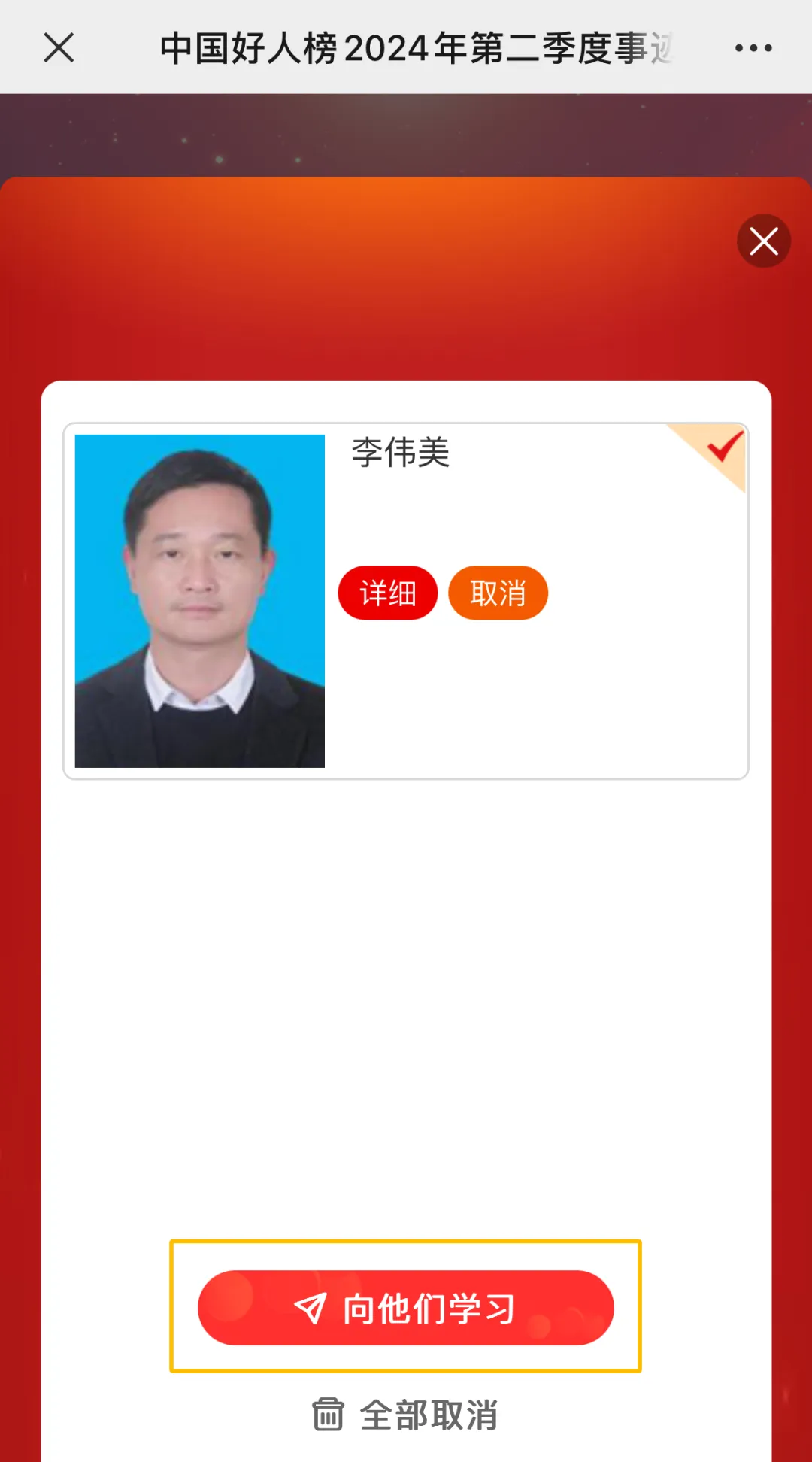Clear all selections with 全部取消

click(x=406, y=1415)
